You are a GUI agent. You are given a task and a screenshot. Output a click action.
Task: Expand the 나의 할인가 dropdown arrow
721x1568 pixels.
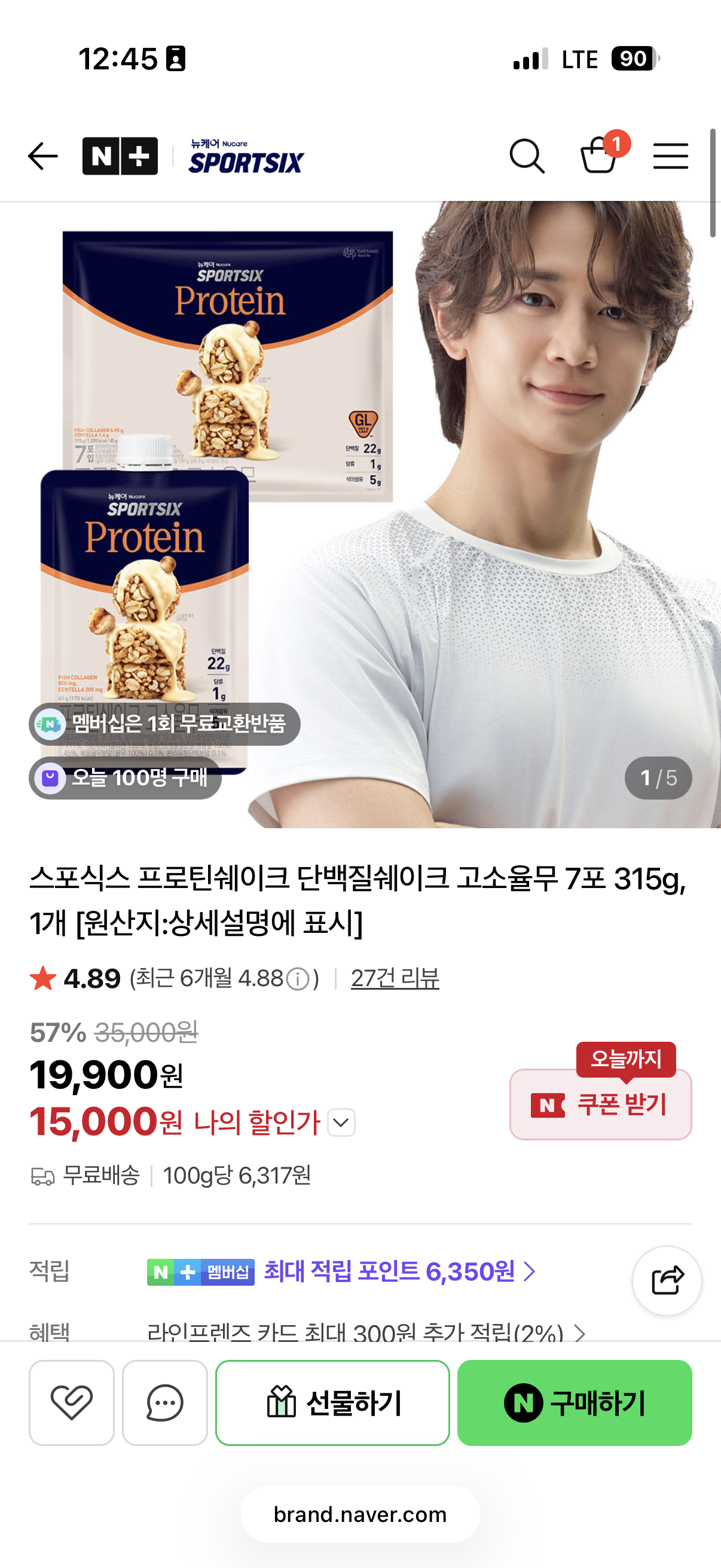(x=341, y=1122)
